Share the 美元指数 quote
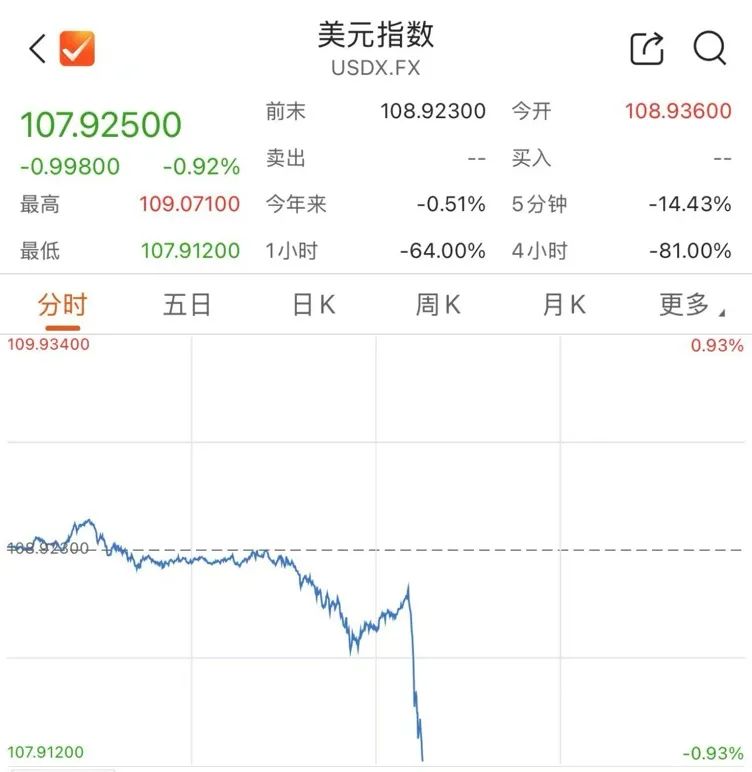Screen dimensions: 752x772 click(647, 48)
